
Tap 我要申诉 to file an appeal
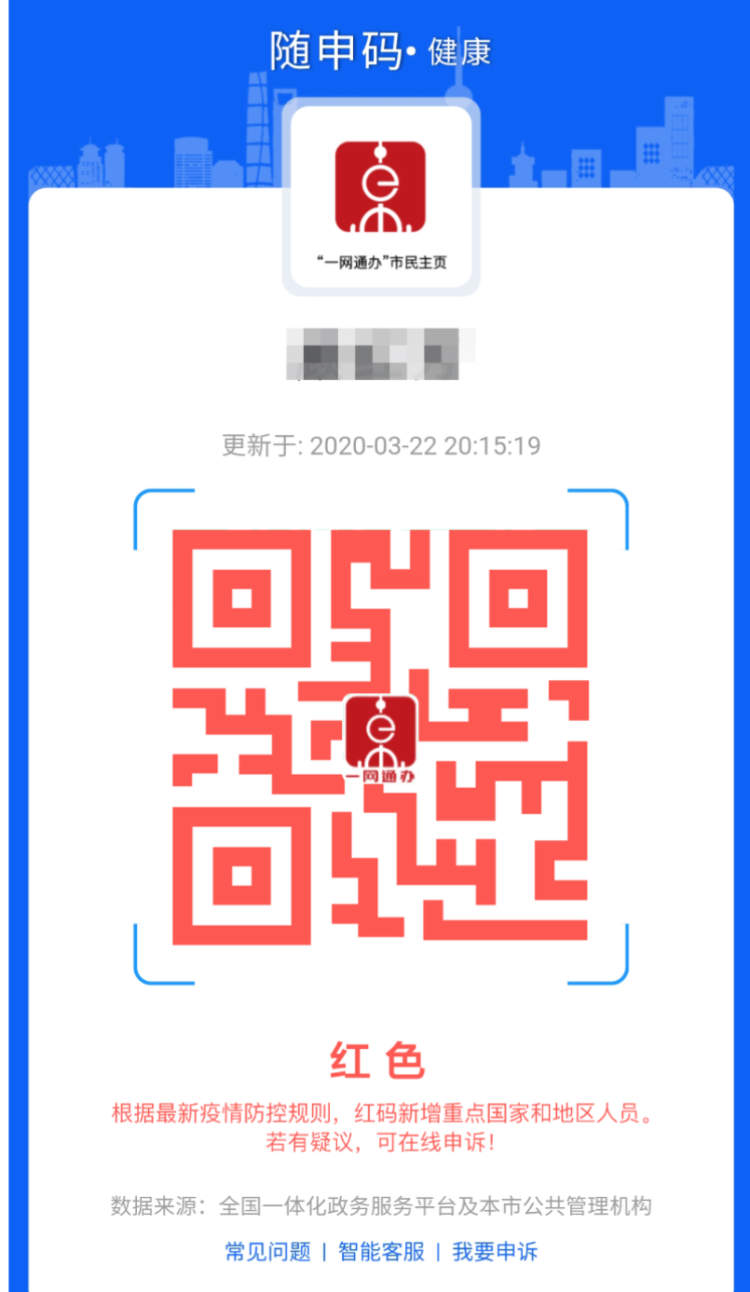495,1251
